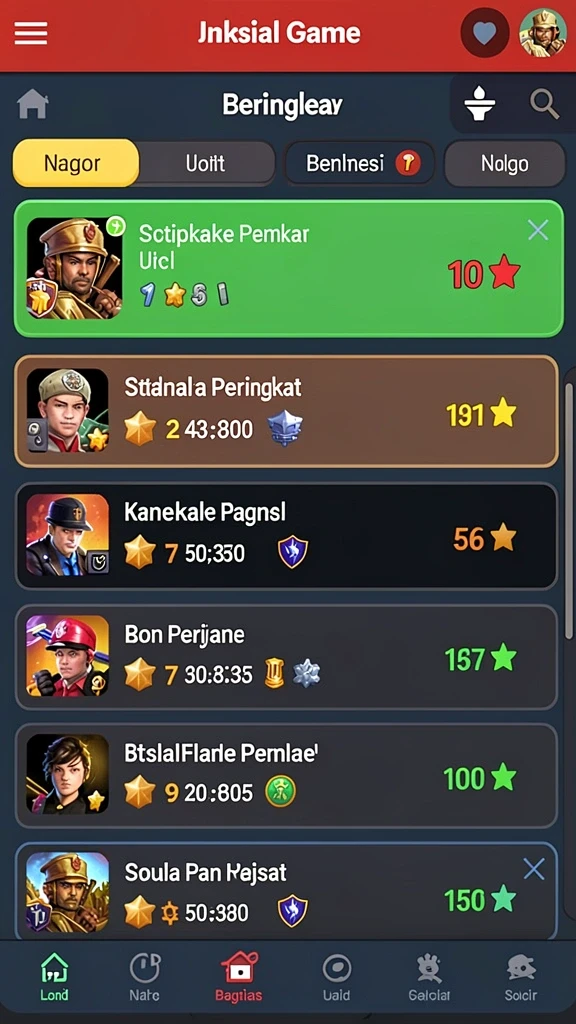Open the Uaid bottom tab
This screenshot has height=1024, width=576.
pyautogui.click(x=336, y=976)
